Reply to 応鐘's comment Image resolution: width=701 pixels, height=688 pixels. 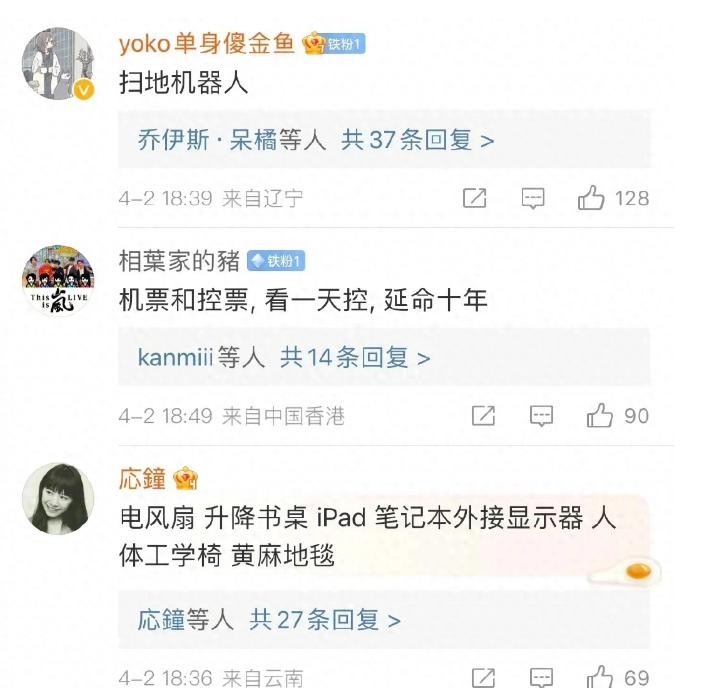point(541,677)
